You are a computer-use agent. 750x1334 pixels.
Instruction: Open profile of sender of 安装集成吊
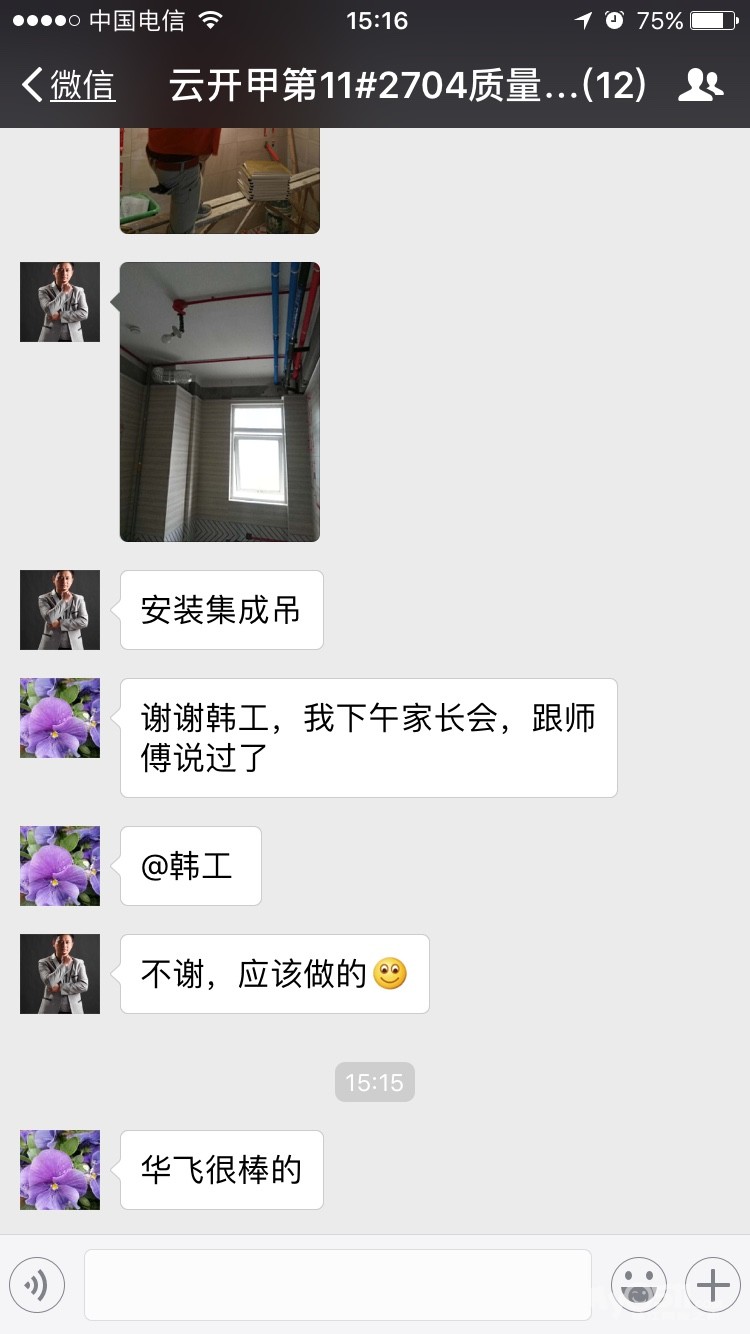60,610
